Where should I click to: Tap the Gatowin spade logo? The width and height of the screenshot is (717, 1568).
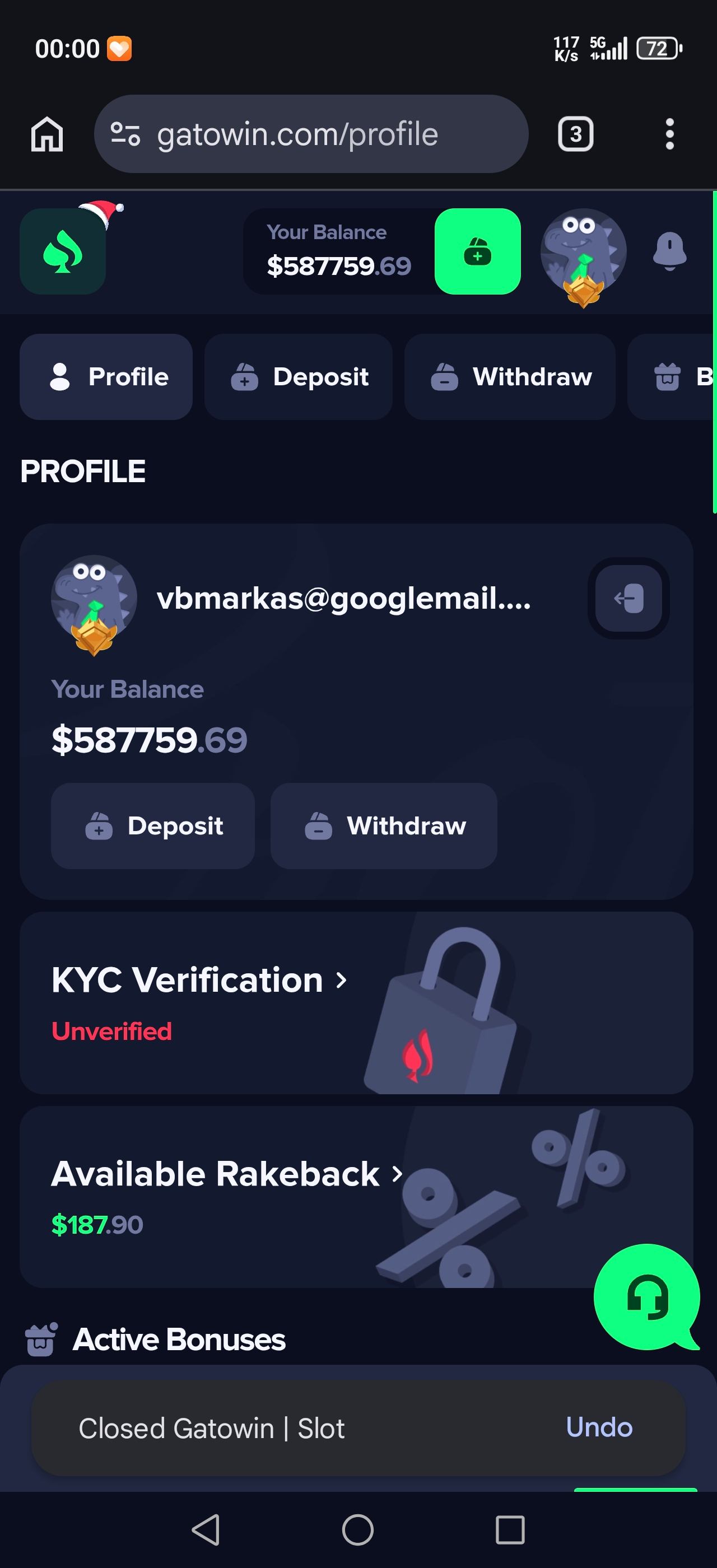(x=63, y=251)
